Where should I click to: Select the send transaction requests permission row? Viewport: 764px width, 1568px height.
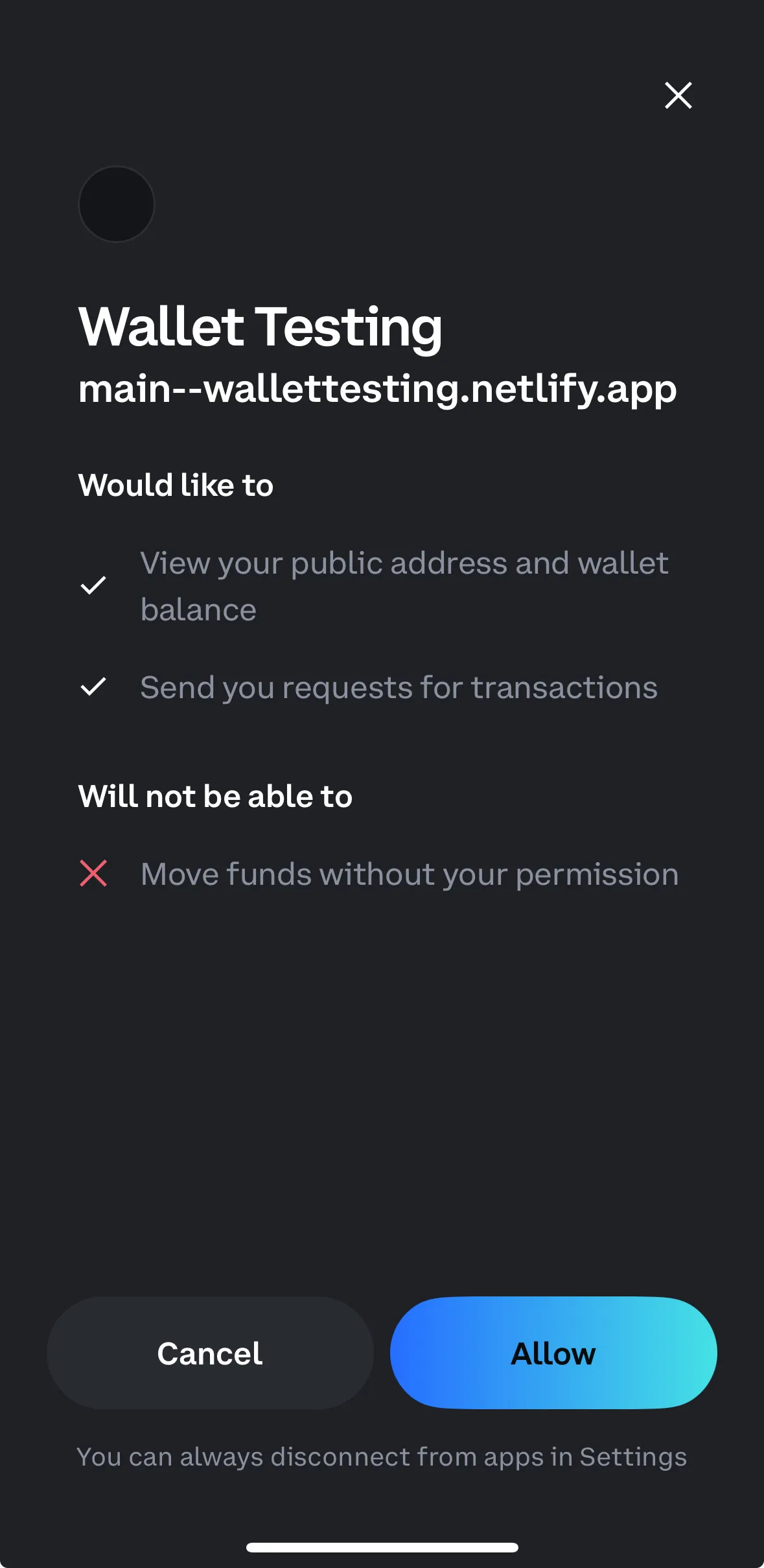click(399, 688)
